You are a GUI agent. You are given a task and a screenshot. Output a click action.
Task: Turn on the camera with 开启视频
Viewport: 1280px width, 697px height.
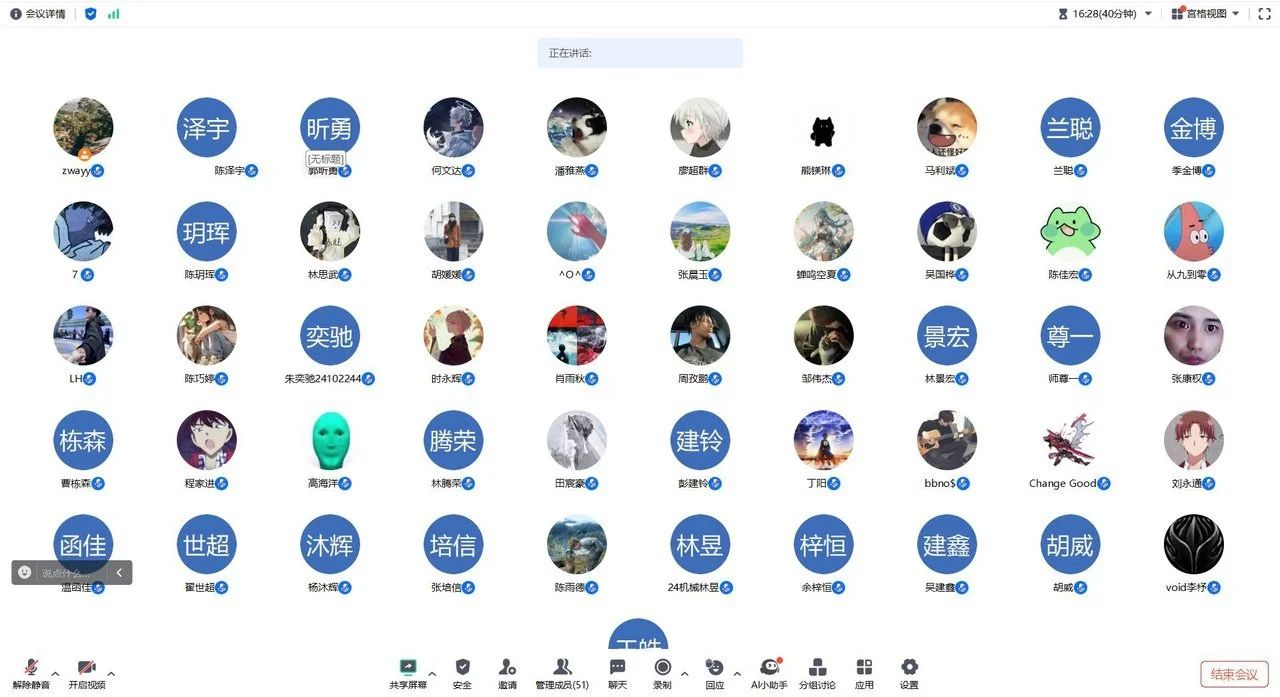click(87, 672)
